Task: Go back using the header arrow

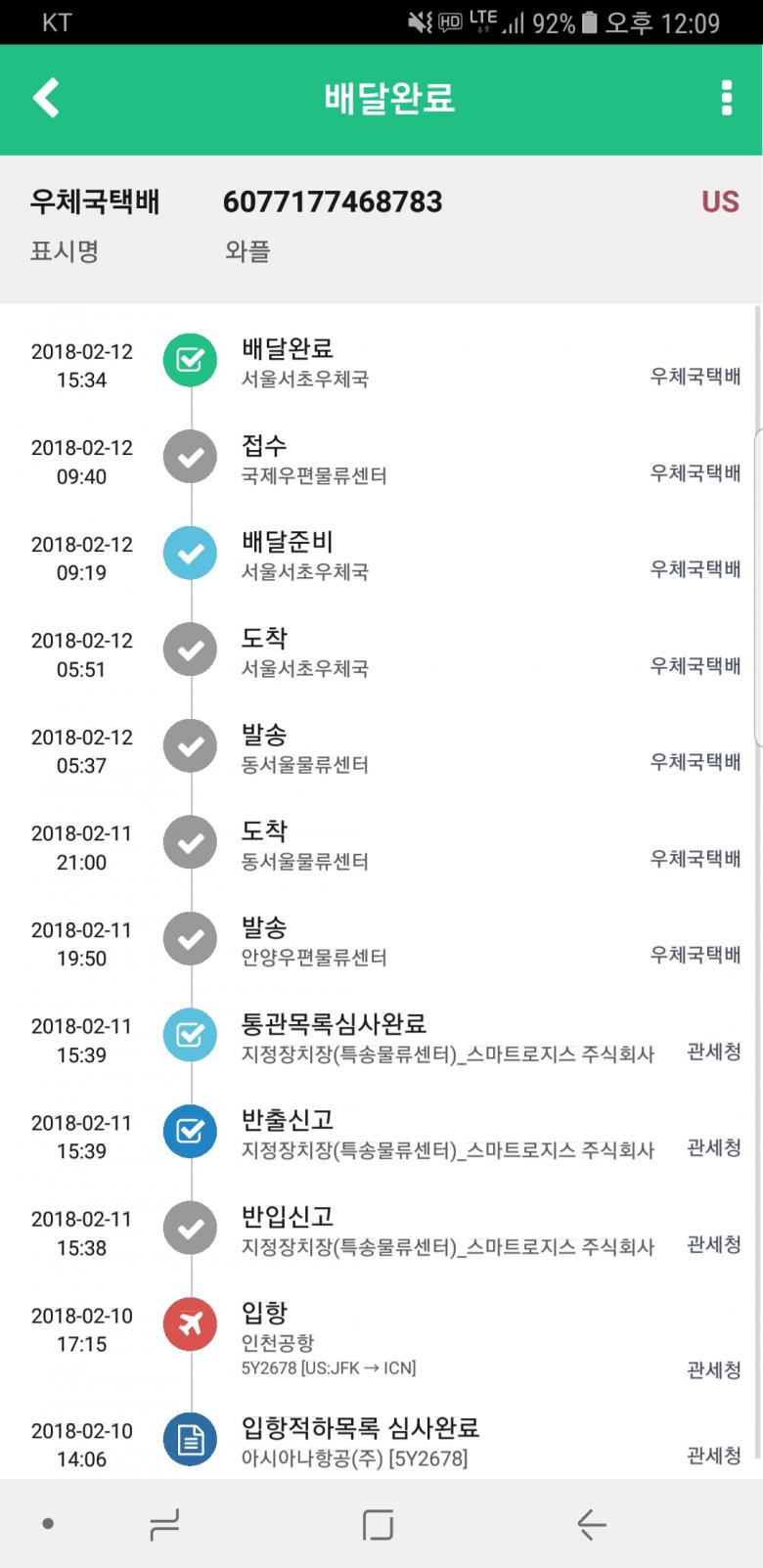Action: [x=46, y=98]
